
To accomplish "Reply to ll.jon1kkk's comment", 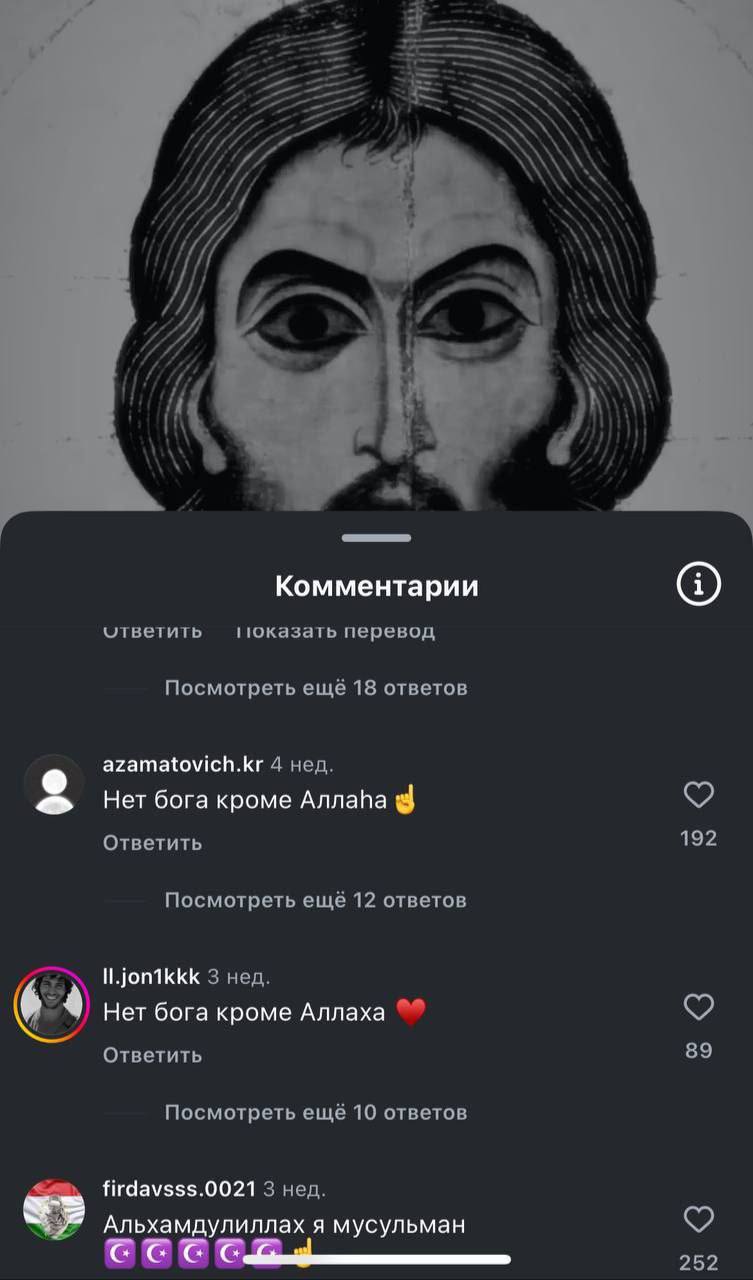I will point(152,1055).
